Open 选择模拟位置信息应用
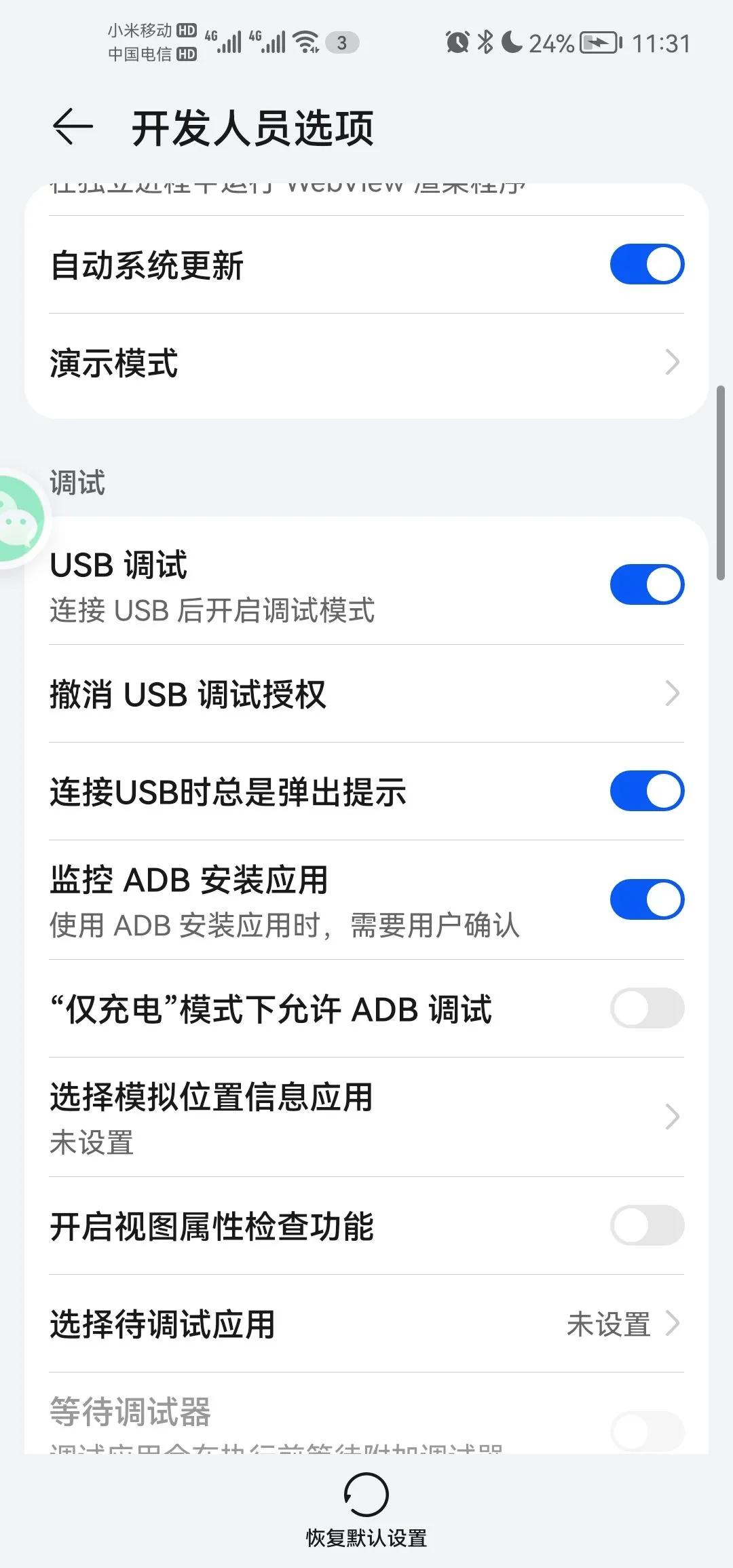733x1568 pixels. (366, 1117)
